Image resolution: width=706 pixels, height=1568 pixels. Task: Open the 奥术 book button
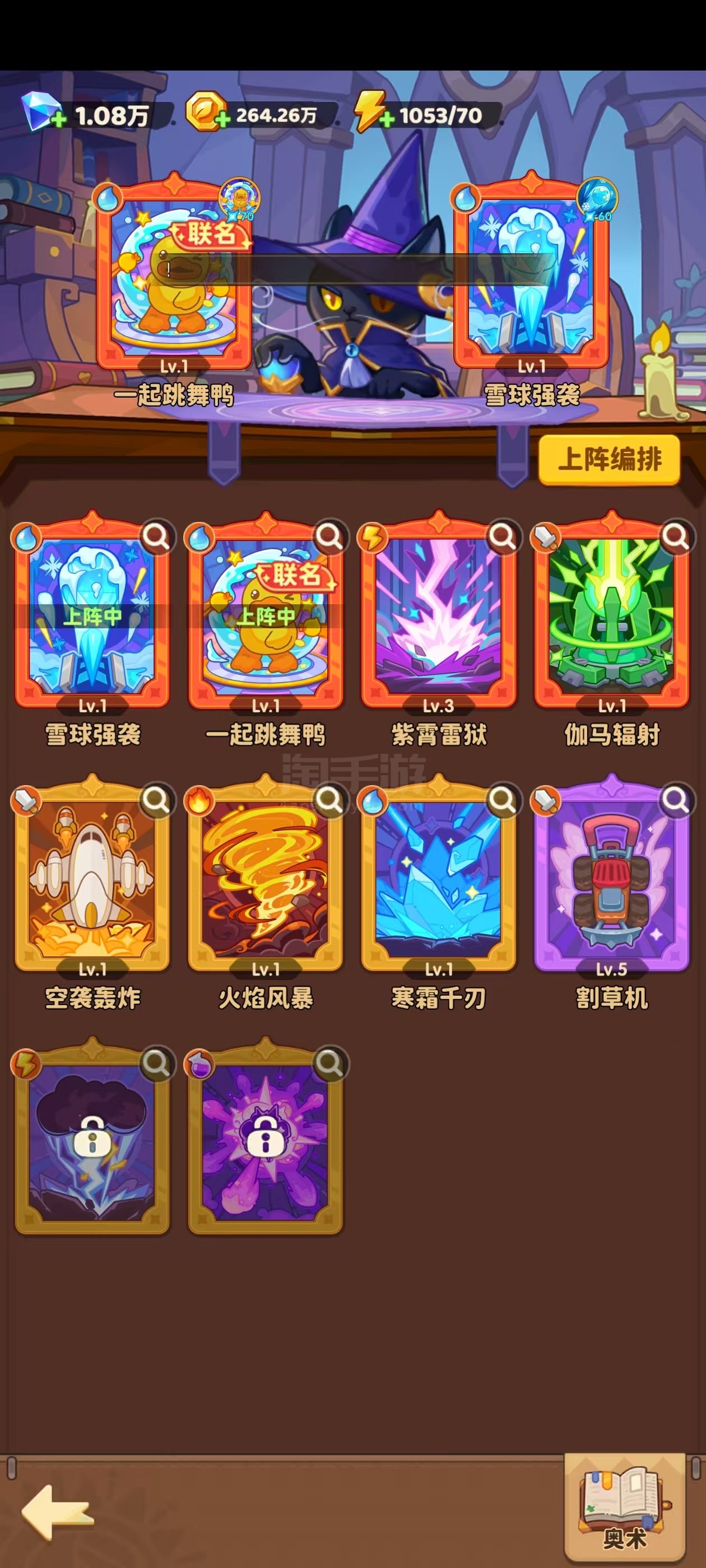pos(624,1509)
